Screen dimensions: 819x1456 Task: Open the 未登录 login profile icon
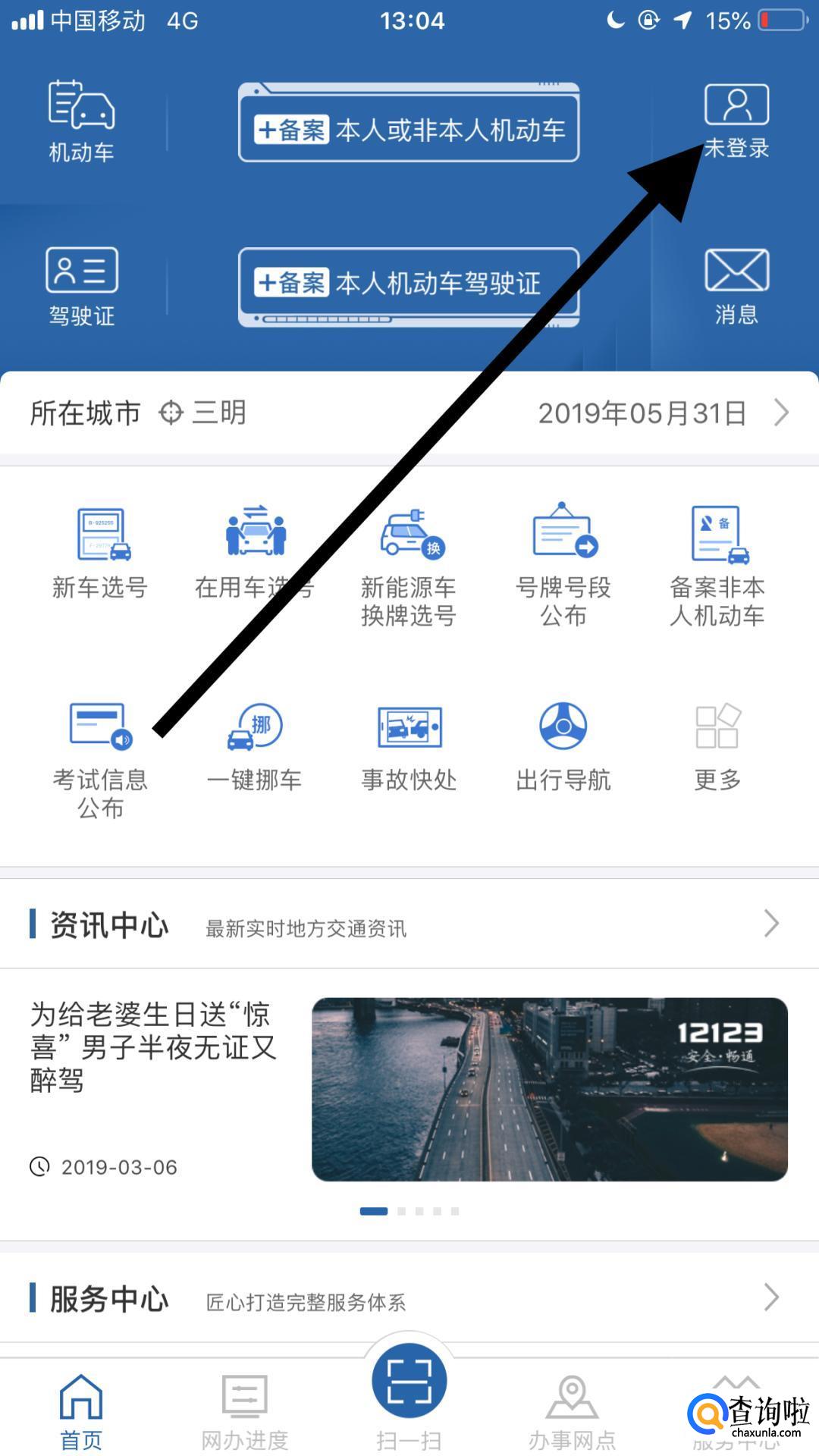coord(736,120)
